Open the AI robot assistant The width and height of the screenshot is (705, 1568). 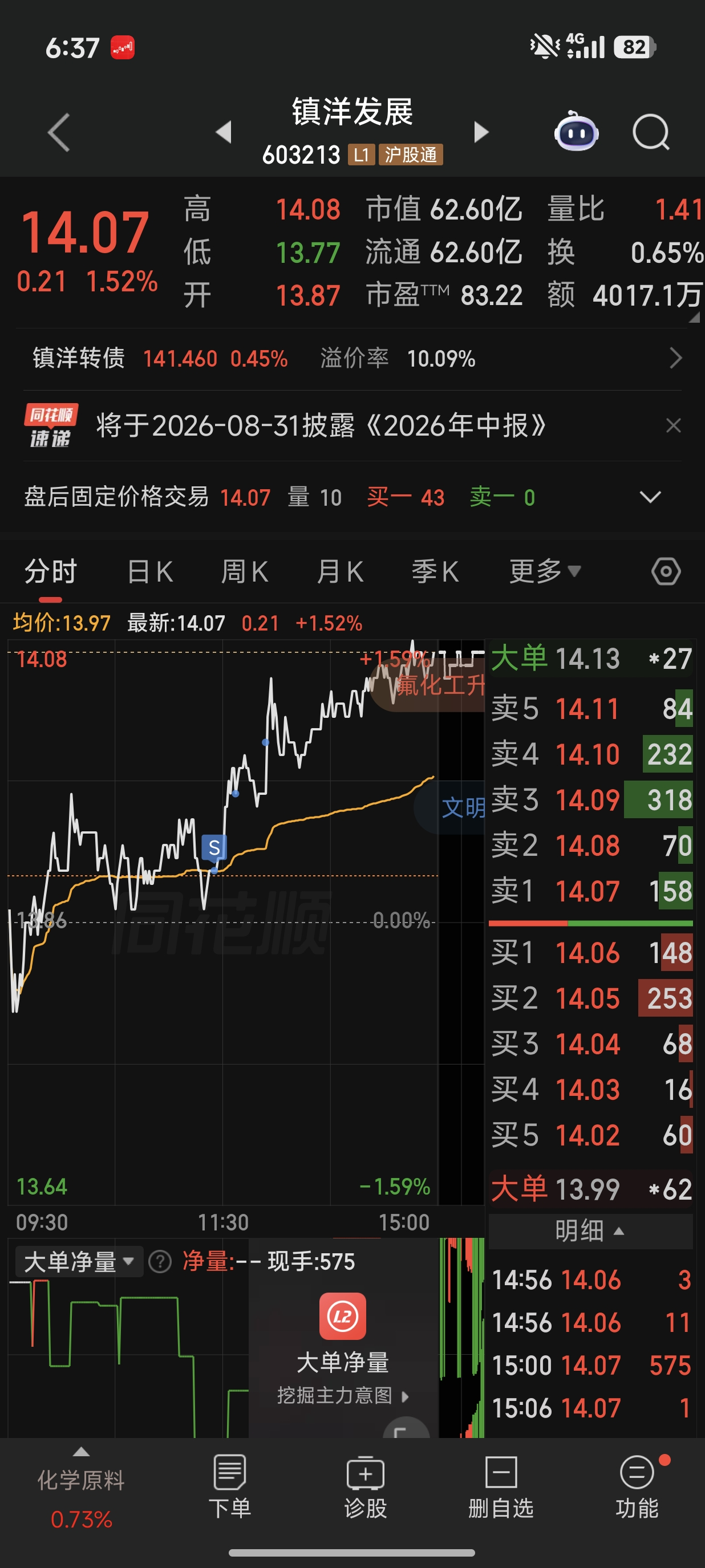[576, 130]
